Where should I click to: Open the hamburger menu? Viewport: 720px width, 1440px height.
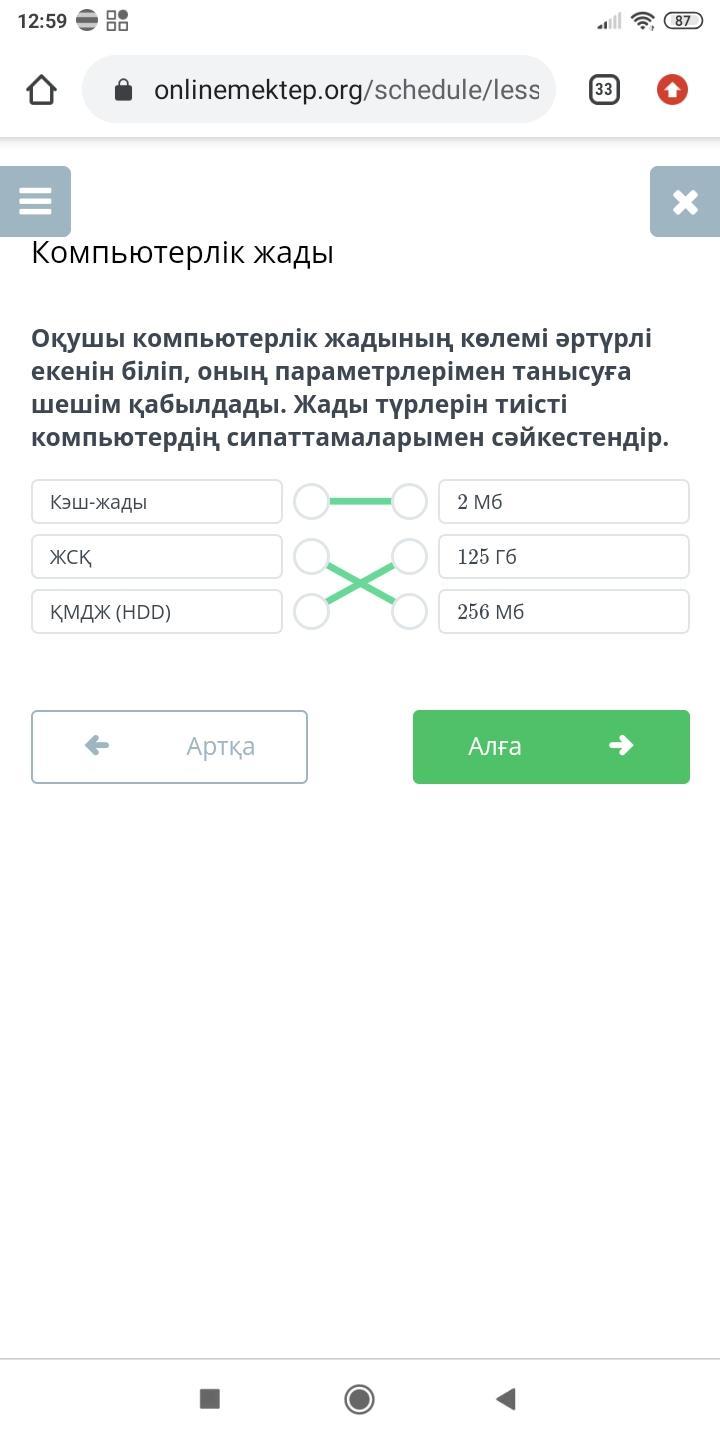click(x=35, y=201)
